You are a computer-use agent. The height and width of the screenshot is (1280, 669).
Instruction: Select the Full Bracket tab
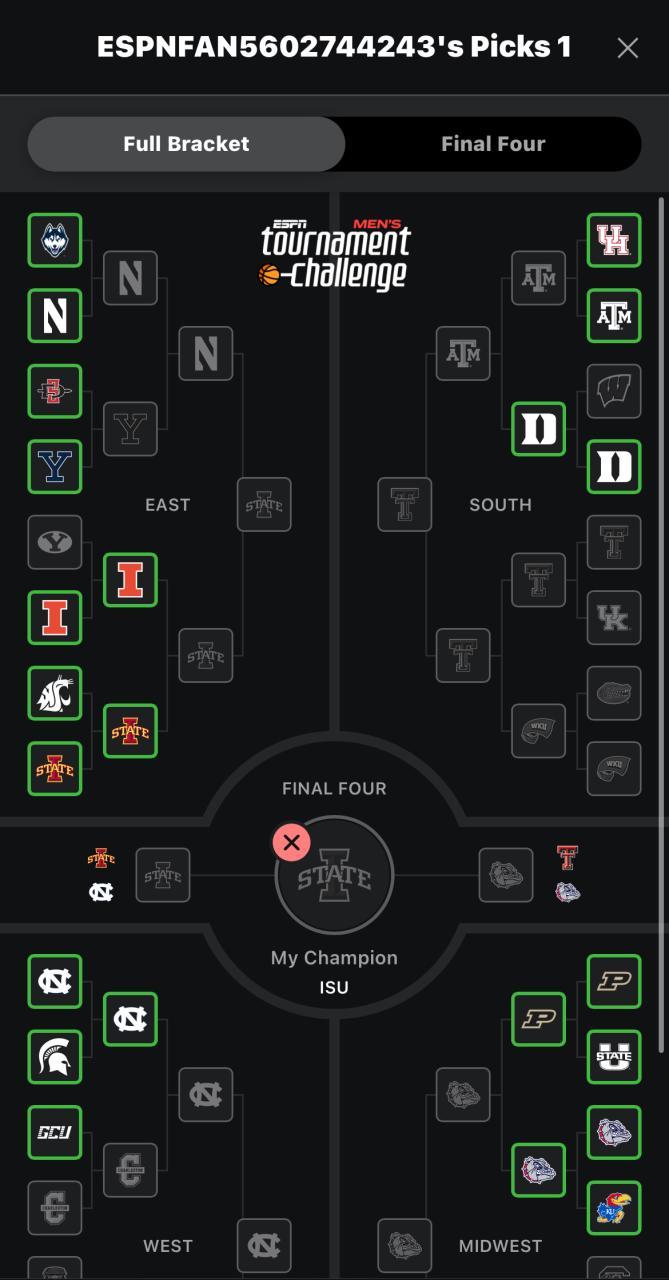pyautogui.click(x=186, y=144)
